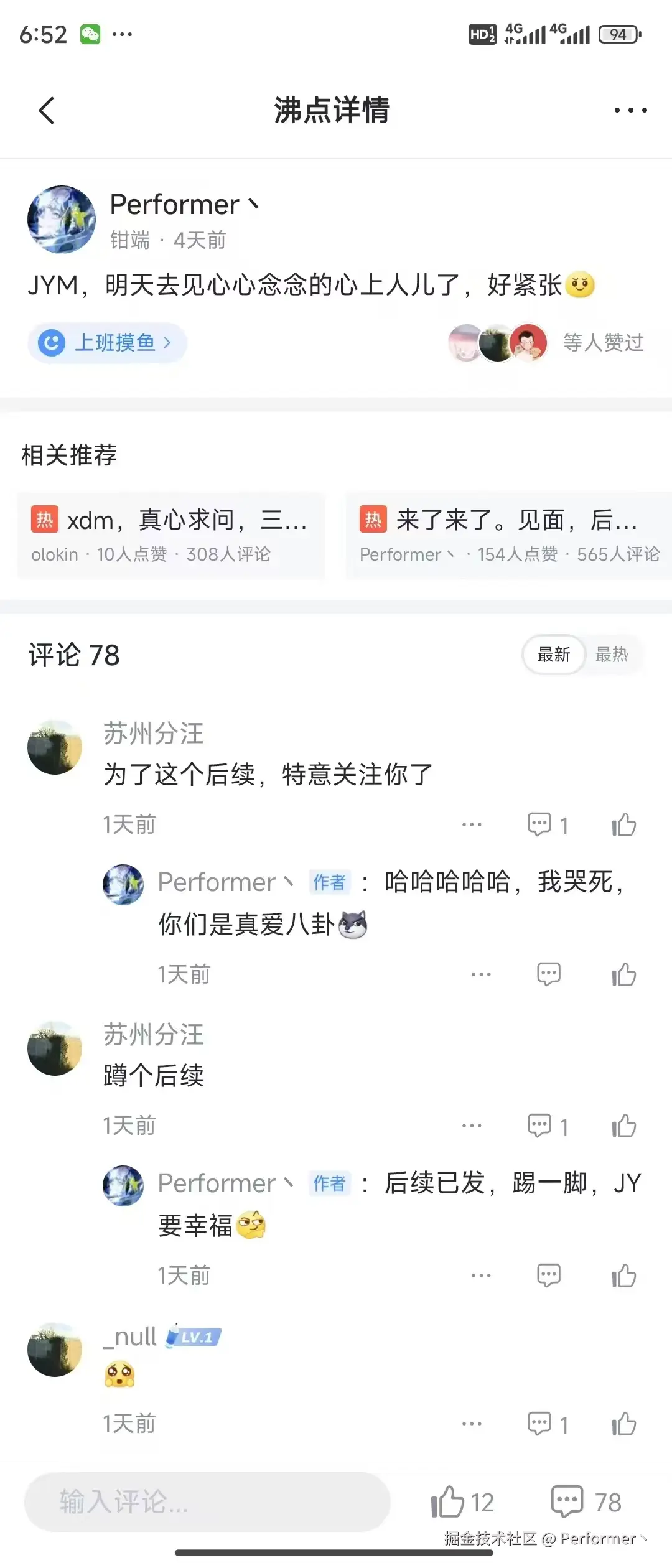Like Performer丶's 哈哈哈哈哈 reply
Screen dimensions: 672x1568
623,974
